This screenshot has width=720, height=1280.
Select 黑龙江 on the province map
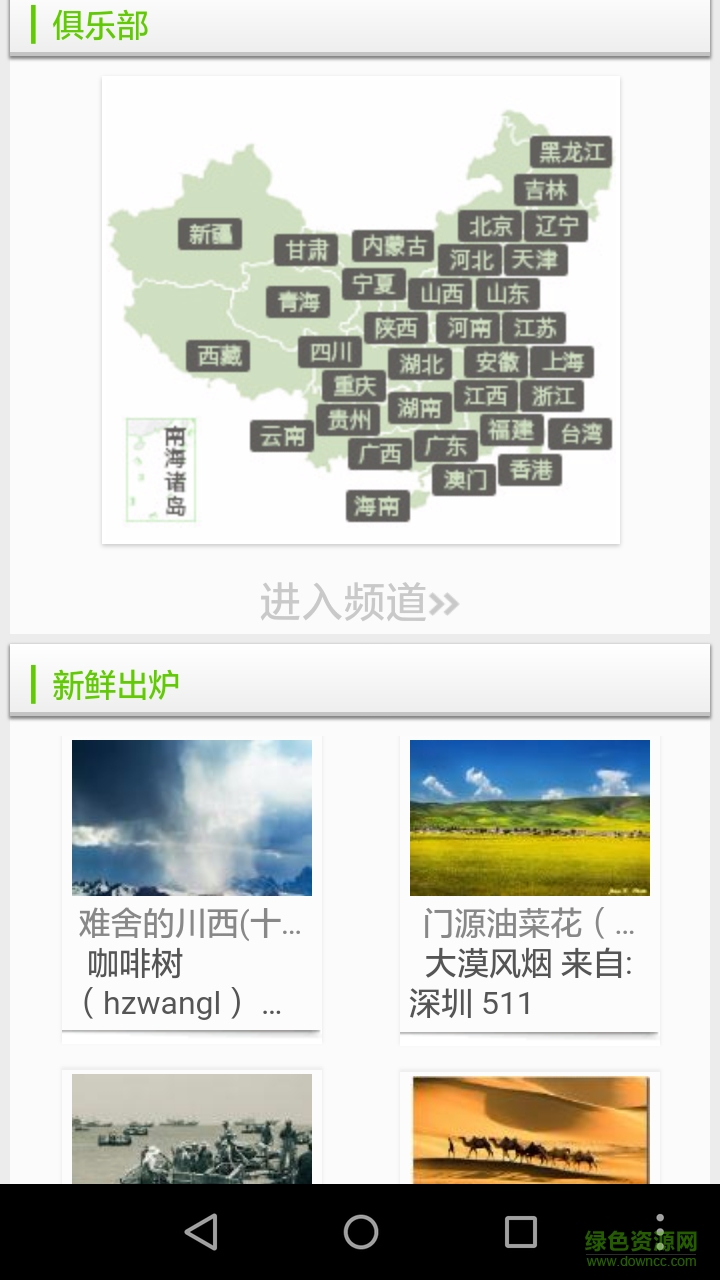[571, 154]
